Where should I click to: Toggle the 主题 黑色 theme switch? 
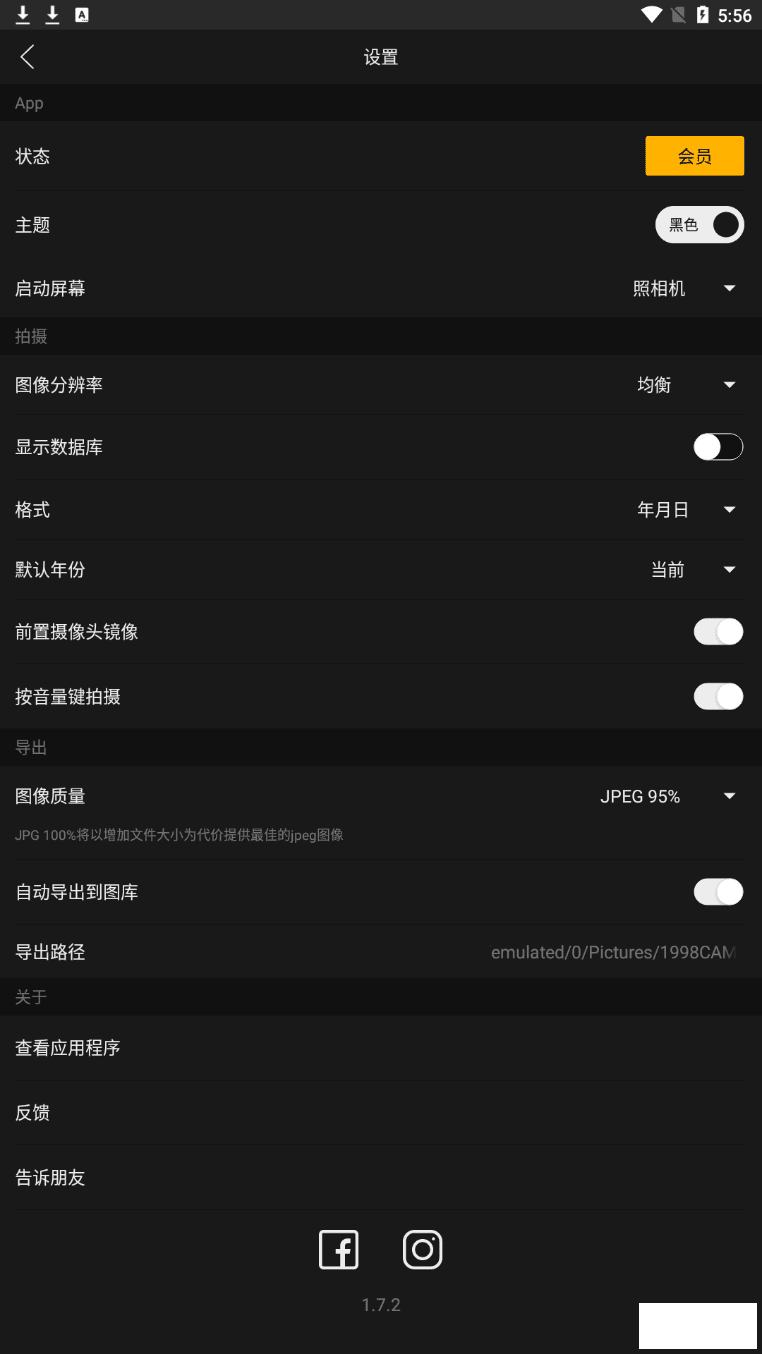pyautogui.click(x=699, y=225)
